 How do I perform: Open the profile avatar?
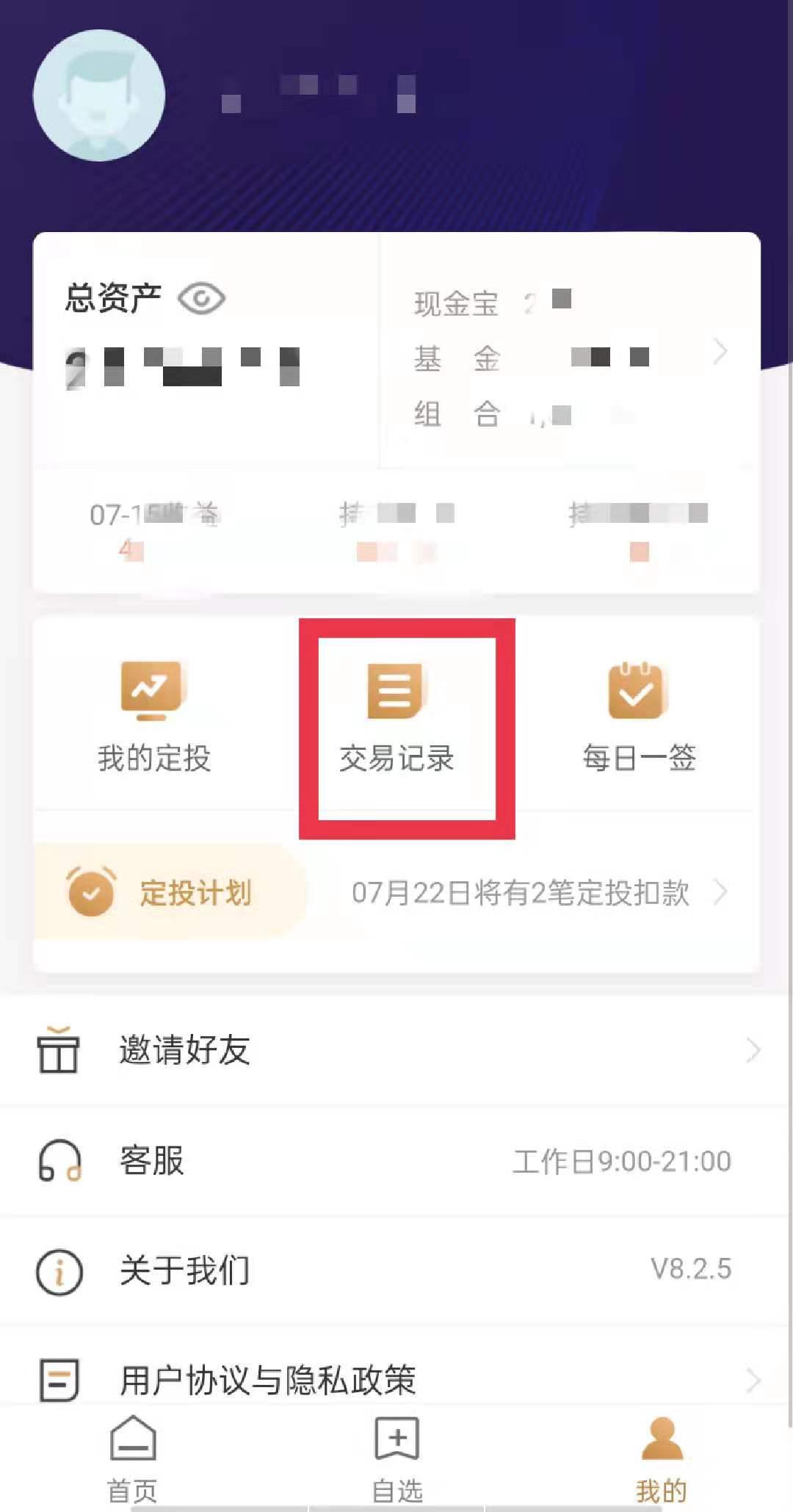coord(99,95)
